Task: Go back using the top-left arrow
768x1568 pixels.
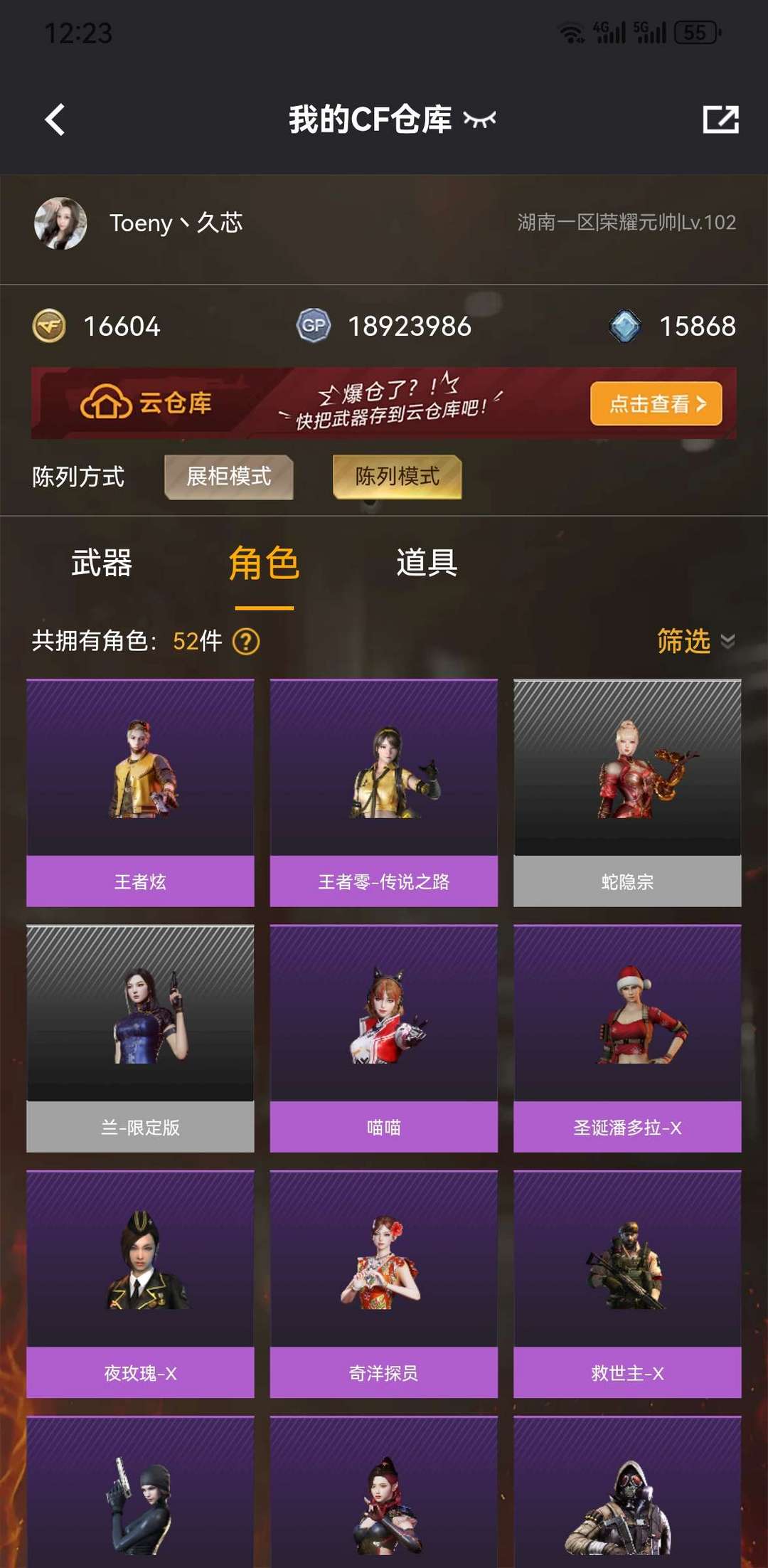Action: [55, 120]
